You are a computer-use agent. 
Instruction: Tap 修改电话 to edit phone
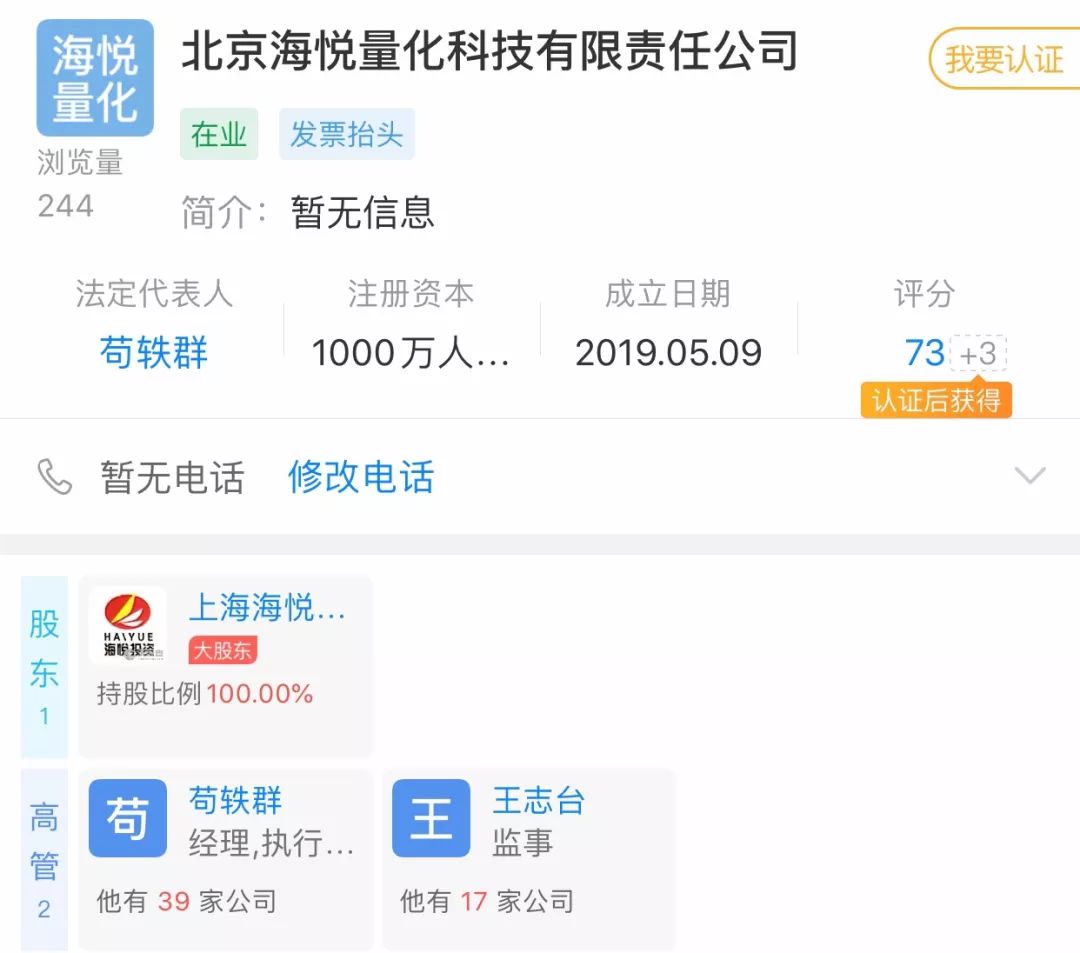tap(361, 478)
